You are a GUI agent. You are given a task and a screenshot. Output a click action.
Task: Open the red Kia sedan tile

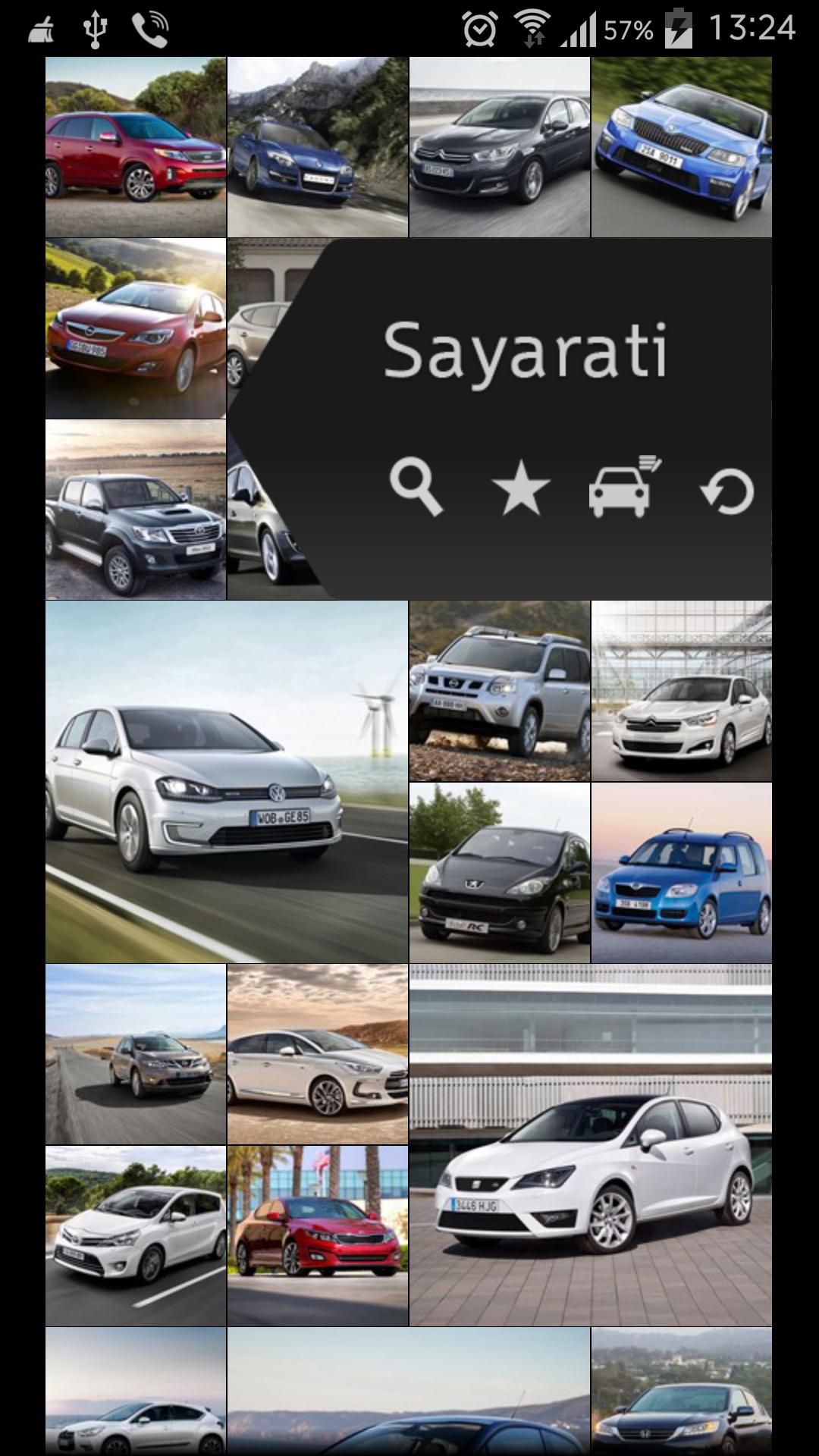pos(318,1236)
